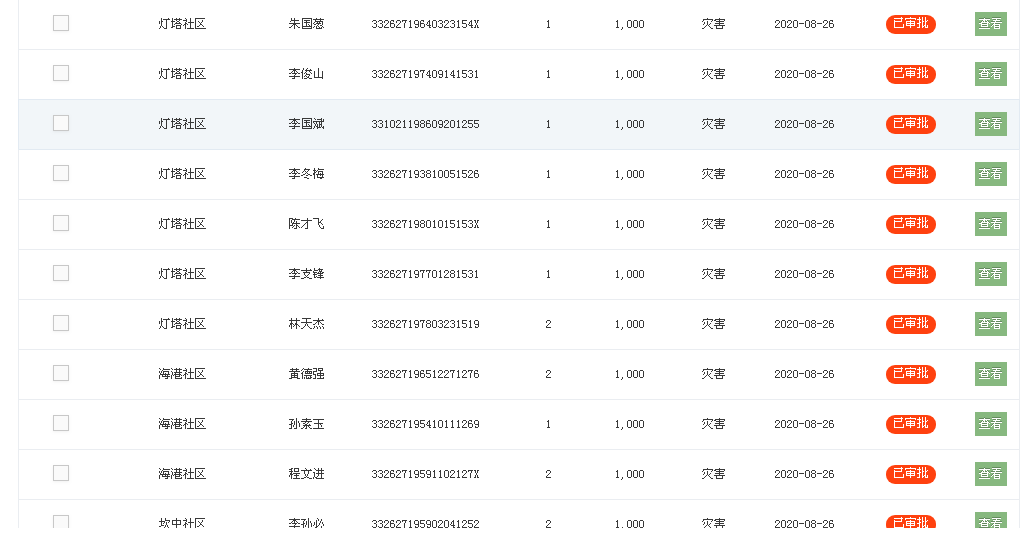Screen dimensions: 1027x537
Task: Select 陈才飞's row checkbox
Action: (x=61, y=223)
